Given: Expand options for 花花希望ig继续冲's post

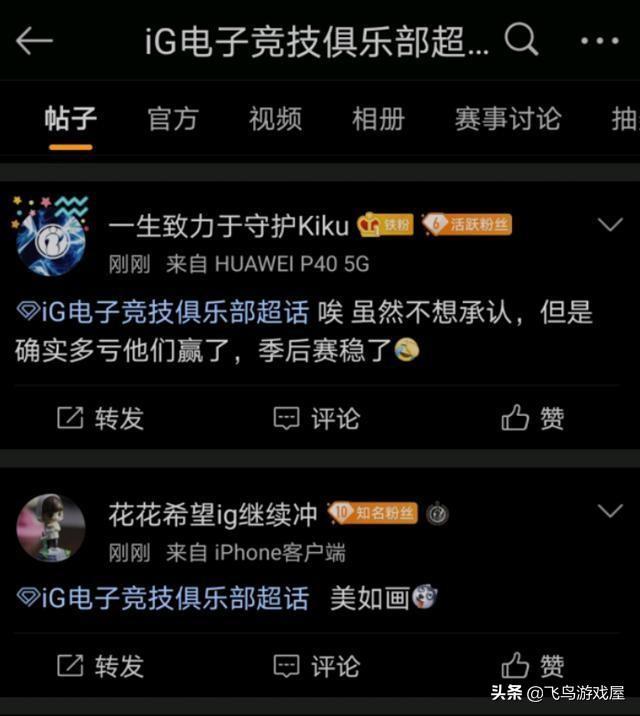Looking at the screenshot, I should [x=610, y=513].
